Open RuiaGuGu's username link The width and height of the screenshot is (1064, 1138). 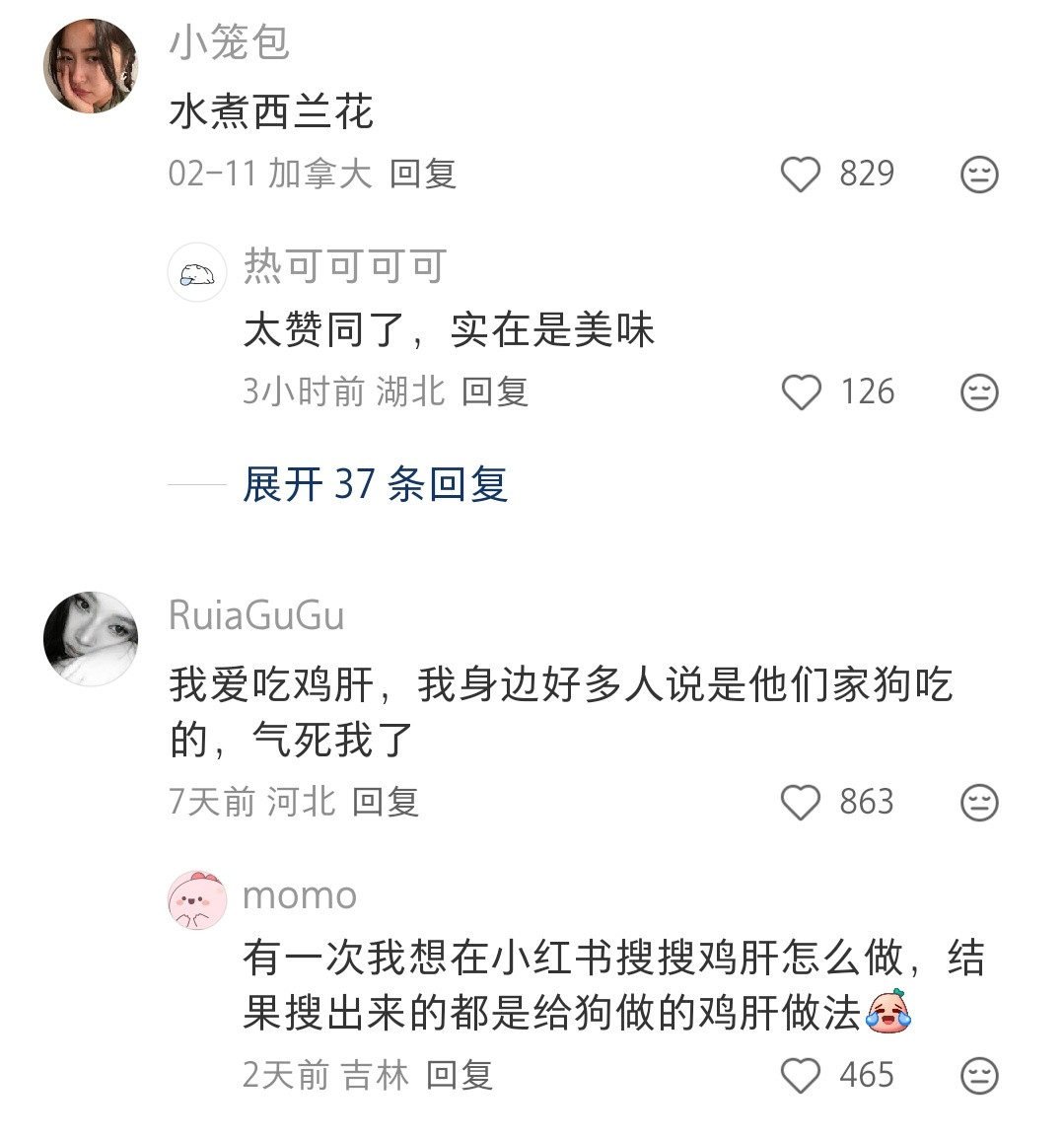coord(255,615)
